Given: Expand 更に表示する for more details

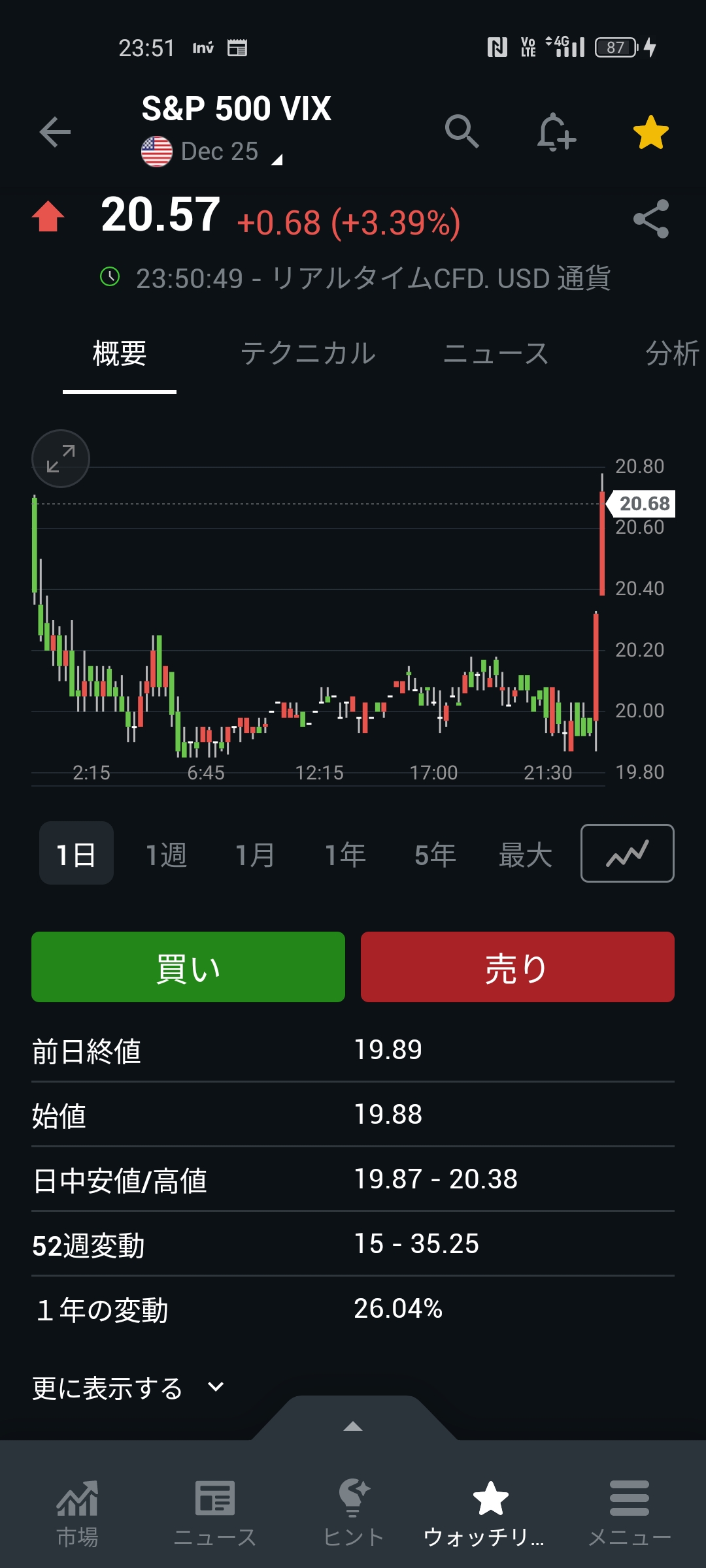Looking at the screenshot, I should (x=129, y=1388).
